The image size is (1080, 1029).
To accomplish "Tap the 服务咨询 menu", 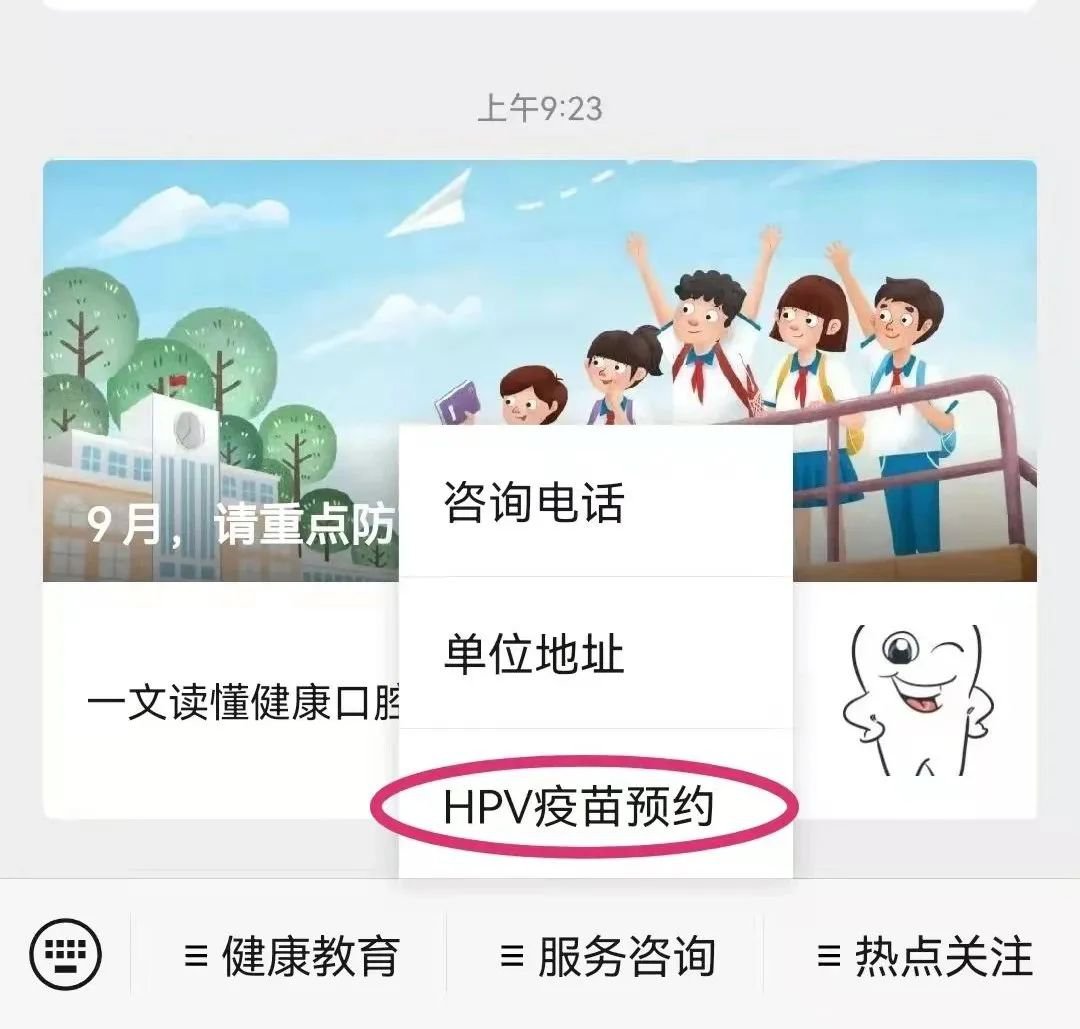I will point(607,957).
